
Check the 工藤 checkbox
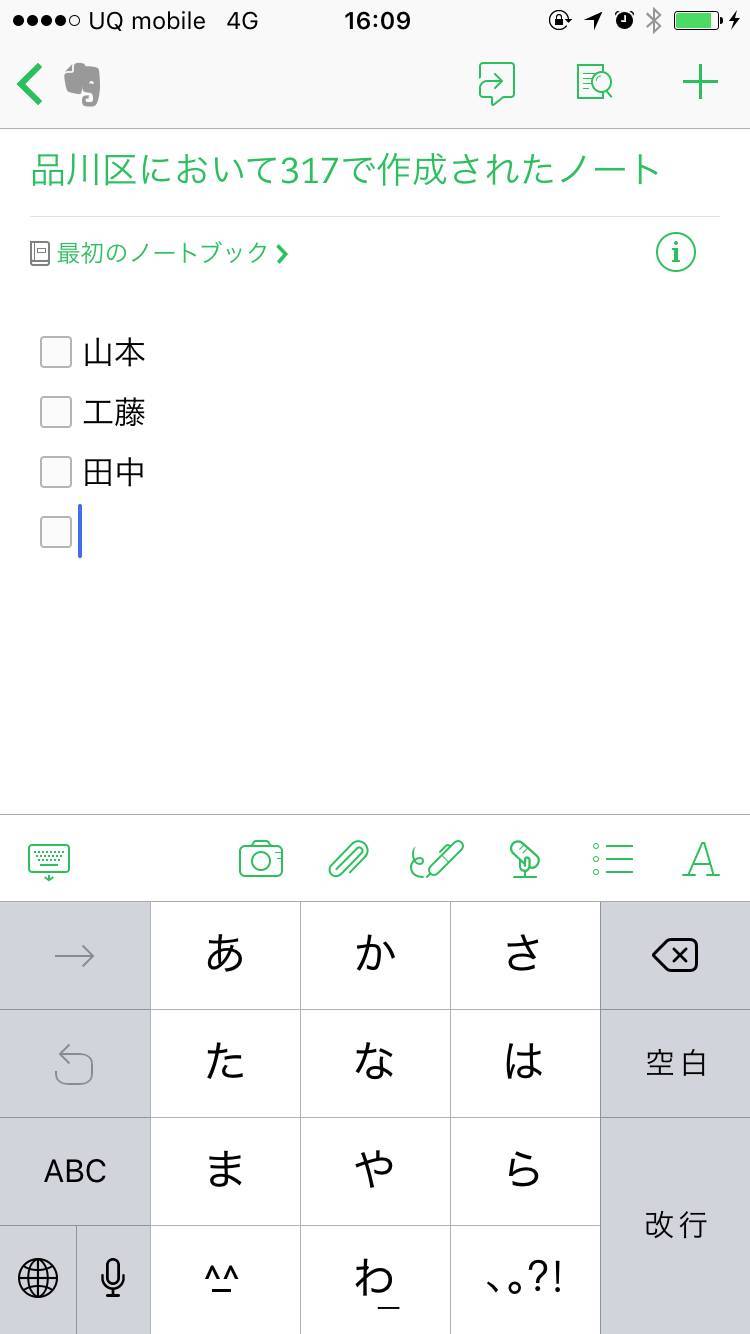pyautogui.click(x=56, y=412)
